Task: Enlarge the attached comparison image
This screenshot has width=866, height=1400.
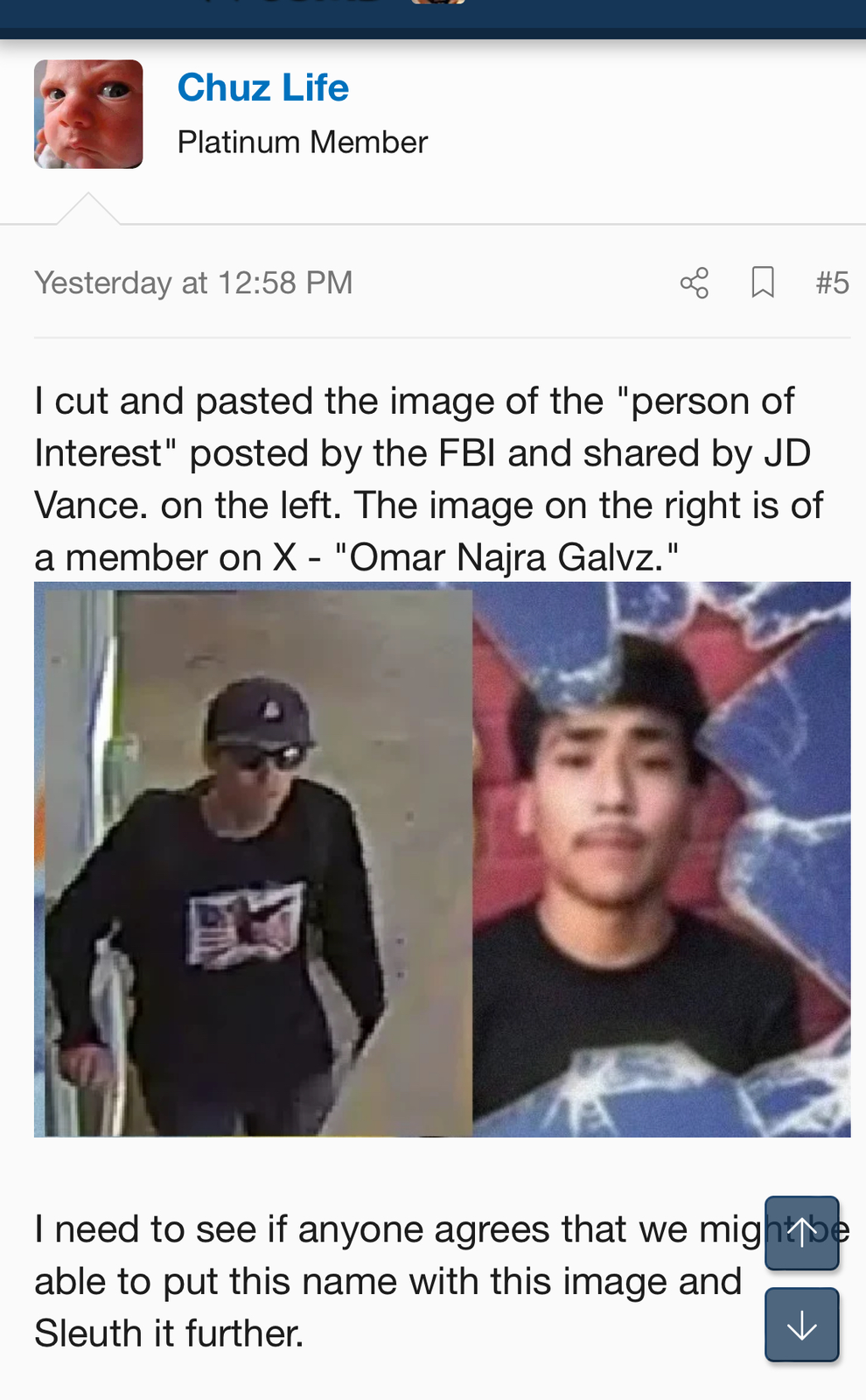Action: pyautogui.click(x=442, y=859)
